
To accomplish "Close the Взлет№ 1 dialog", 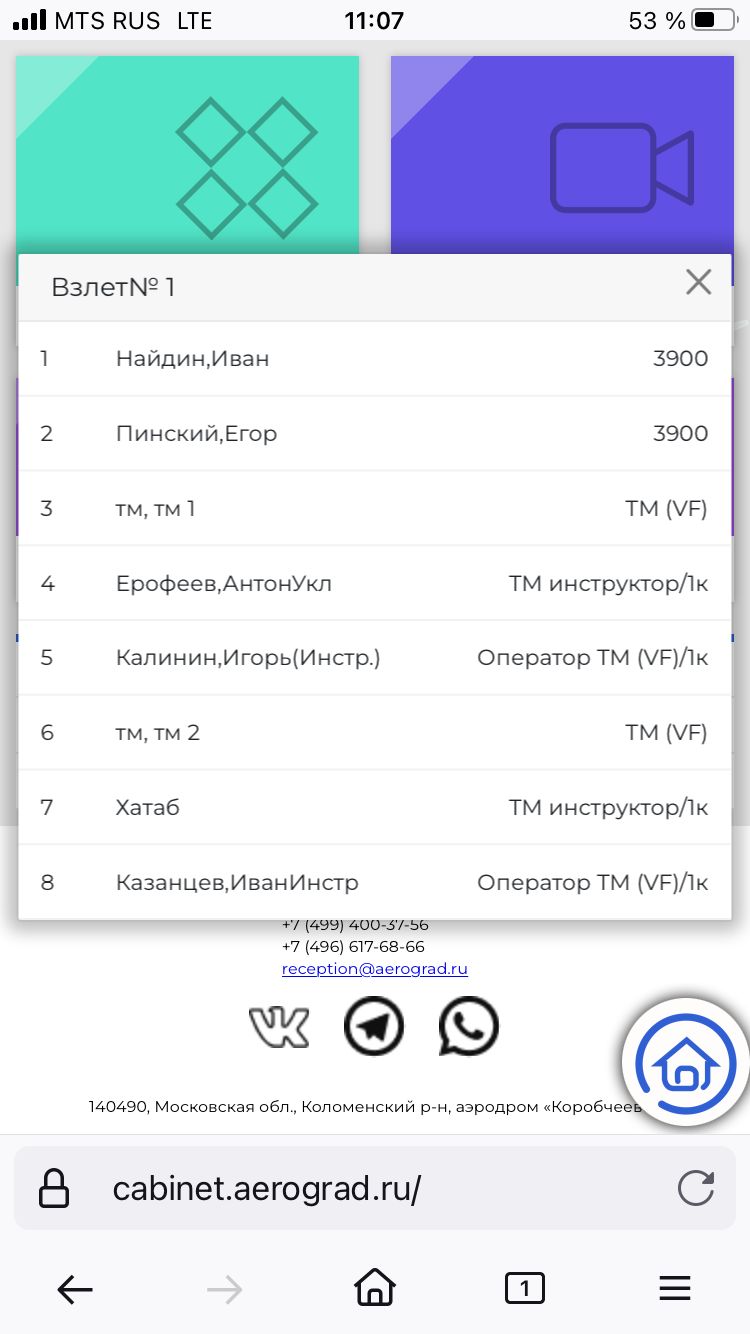I will click(698, 283).
